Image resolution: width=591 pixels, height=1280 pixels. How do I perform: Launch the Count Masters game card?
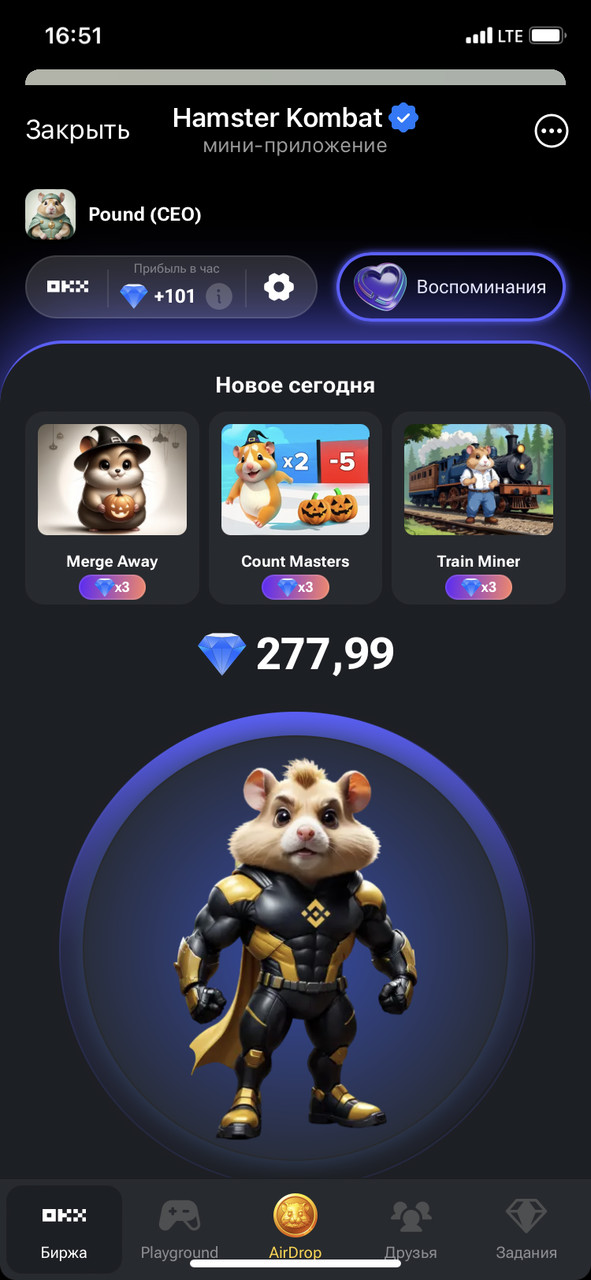coord(295,508)
